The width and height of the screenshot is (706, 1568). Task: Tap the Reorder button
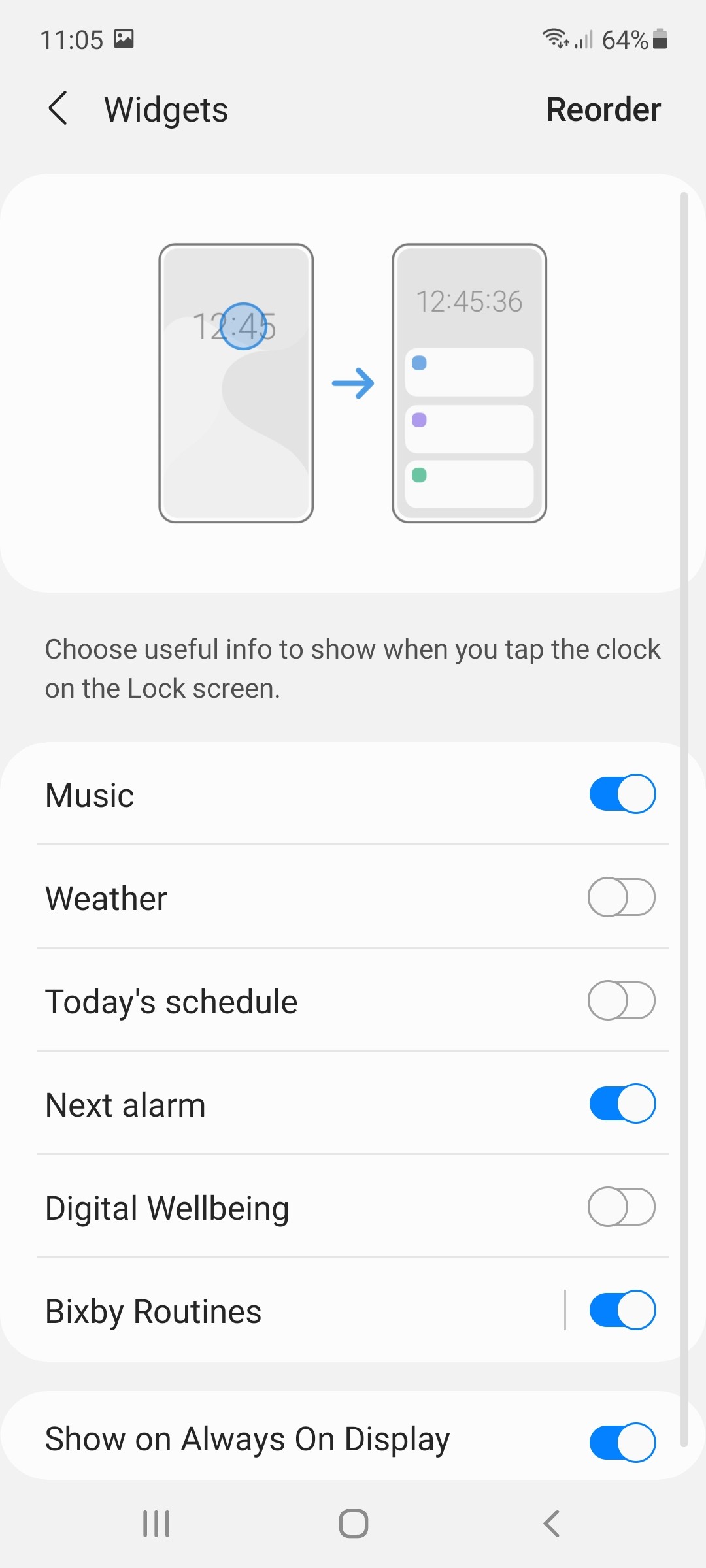603,109
